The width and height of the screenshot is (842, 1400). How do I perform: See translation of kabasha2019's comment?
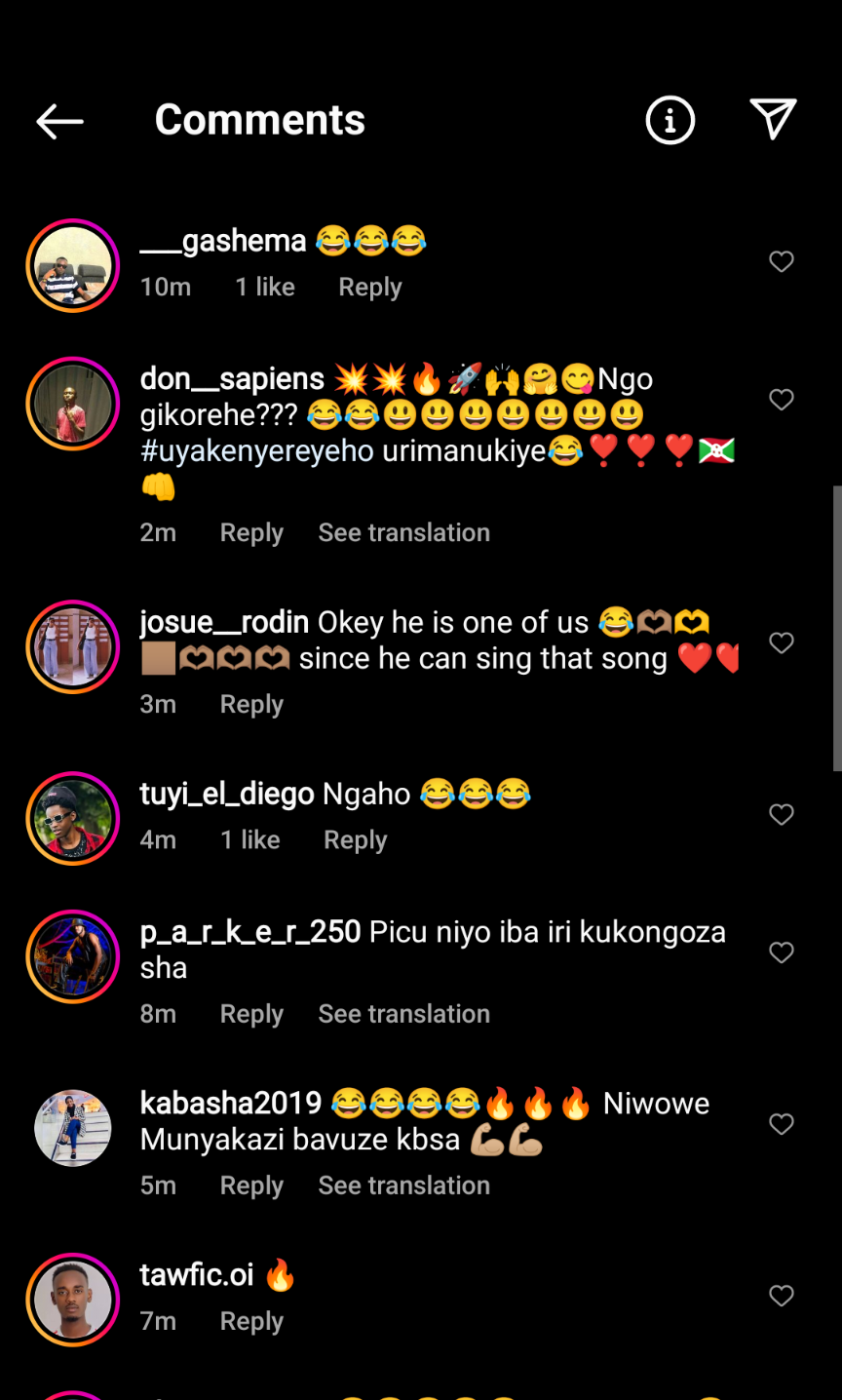pos(403,1186)
